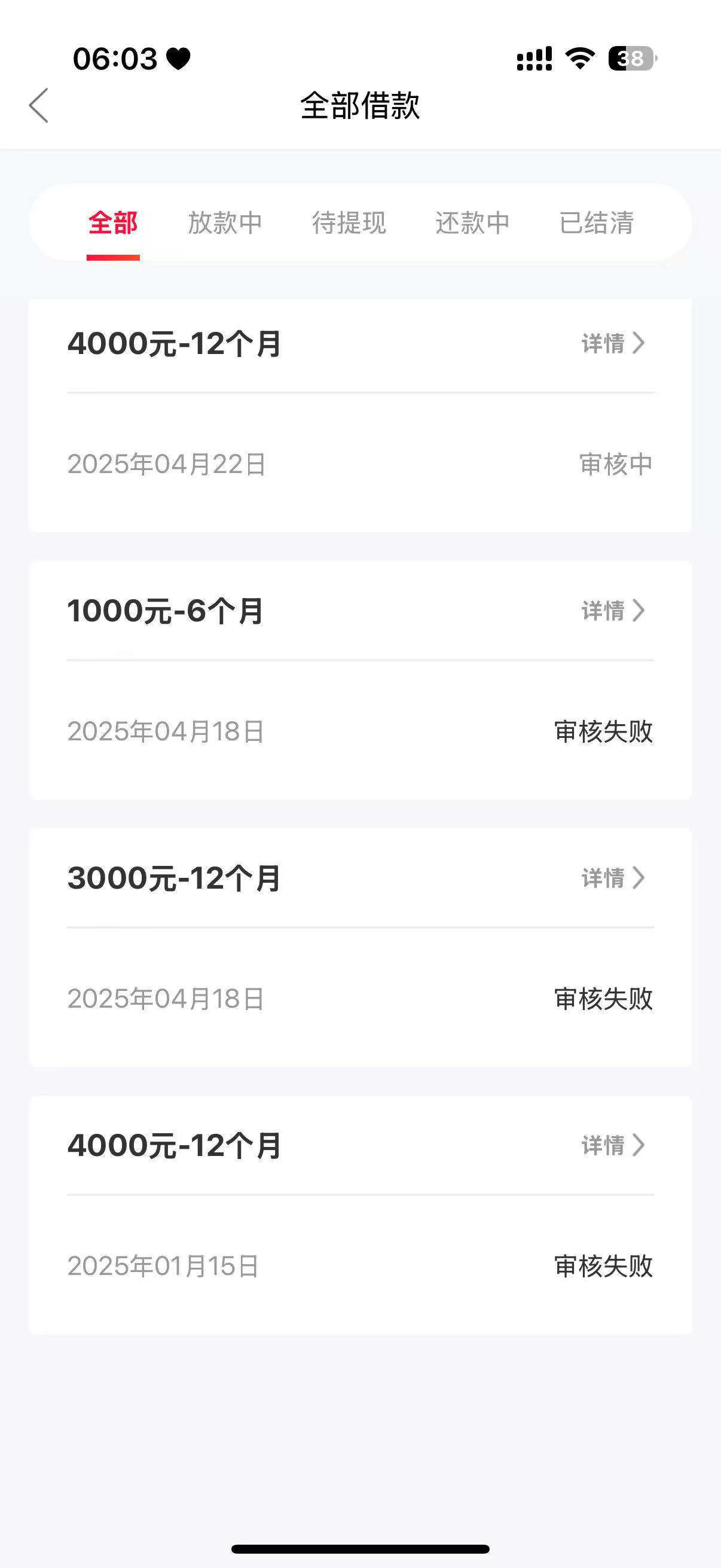Viewport: 721px width, 1568px height.
Task: View 详情 of the 2025年01月15日 loan
Action: tap(613, 1145)
